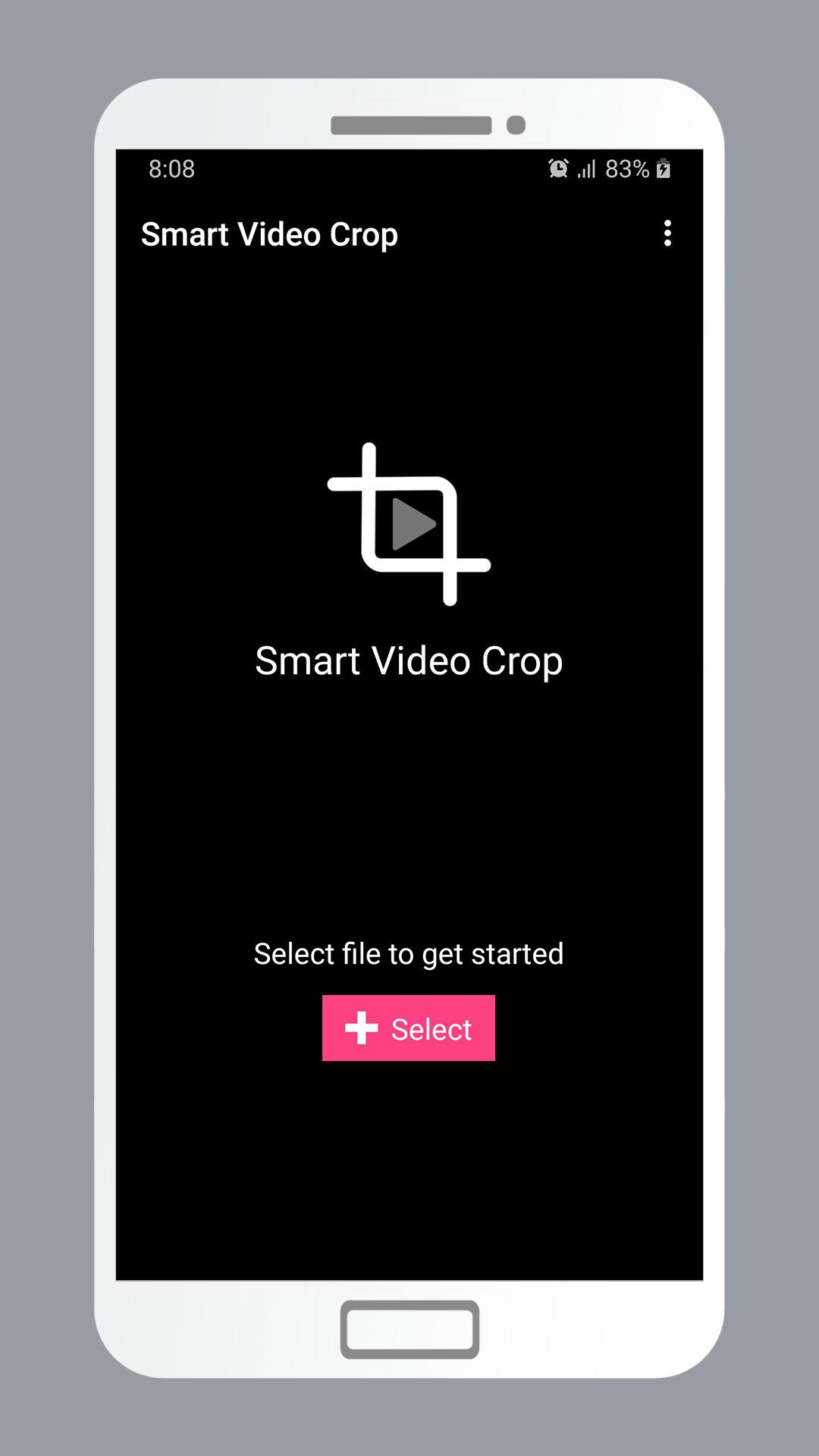Click the alarm clock icon in status bar
Viewport: 819px width, 1456px height.
[x=557, y=168]
